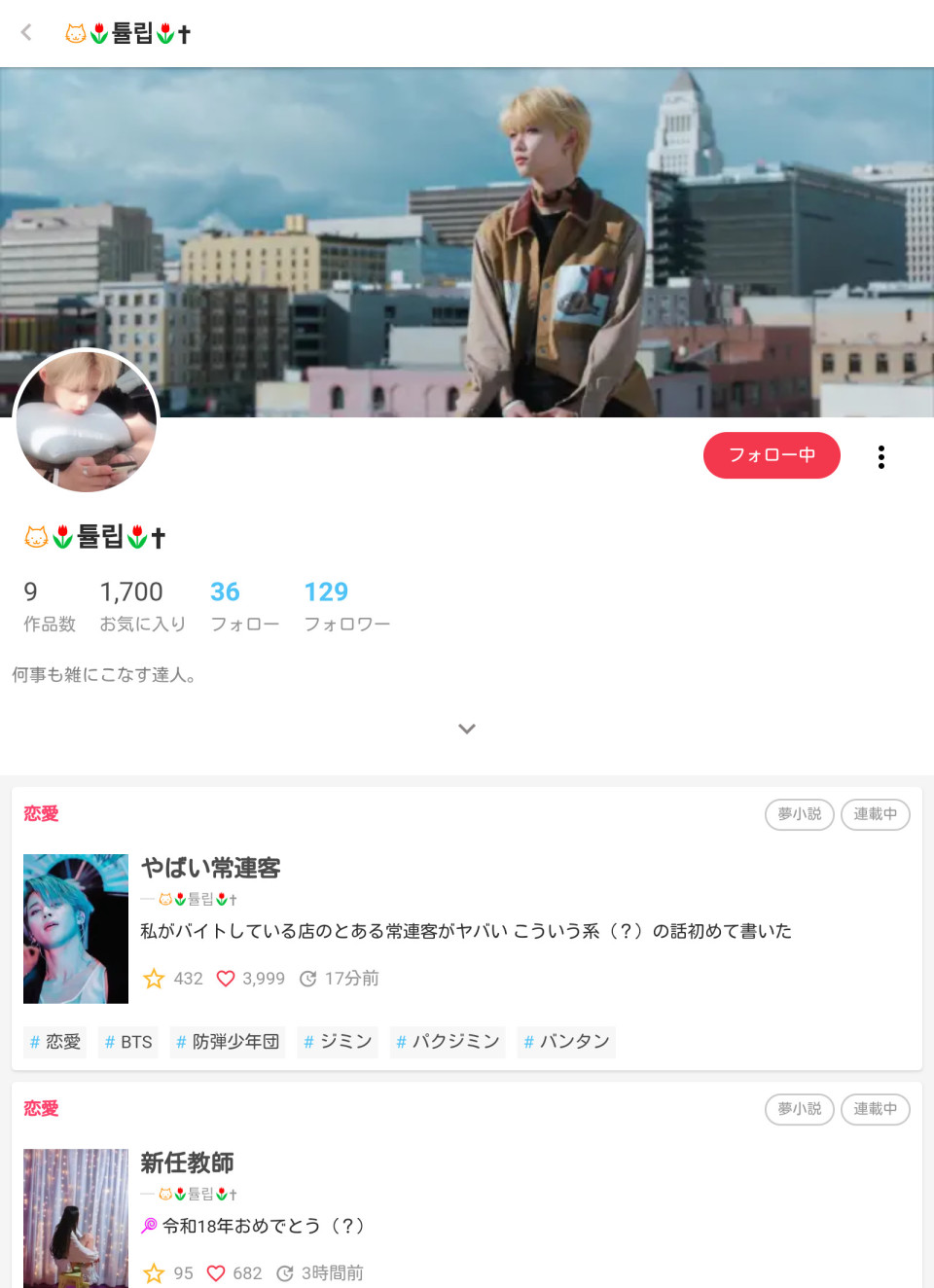Select the # 防弾少年団 tag
The width and height of the screenshot is (934, 1288).
click(x=228, y=1042)
